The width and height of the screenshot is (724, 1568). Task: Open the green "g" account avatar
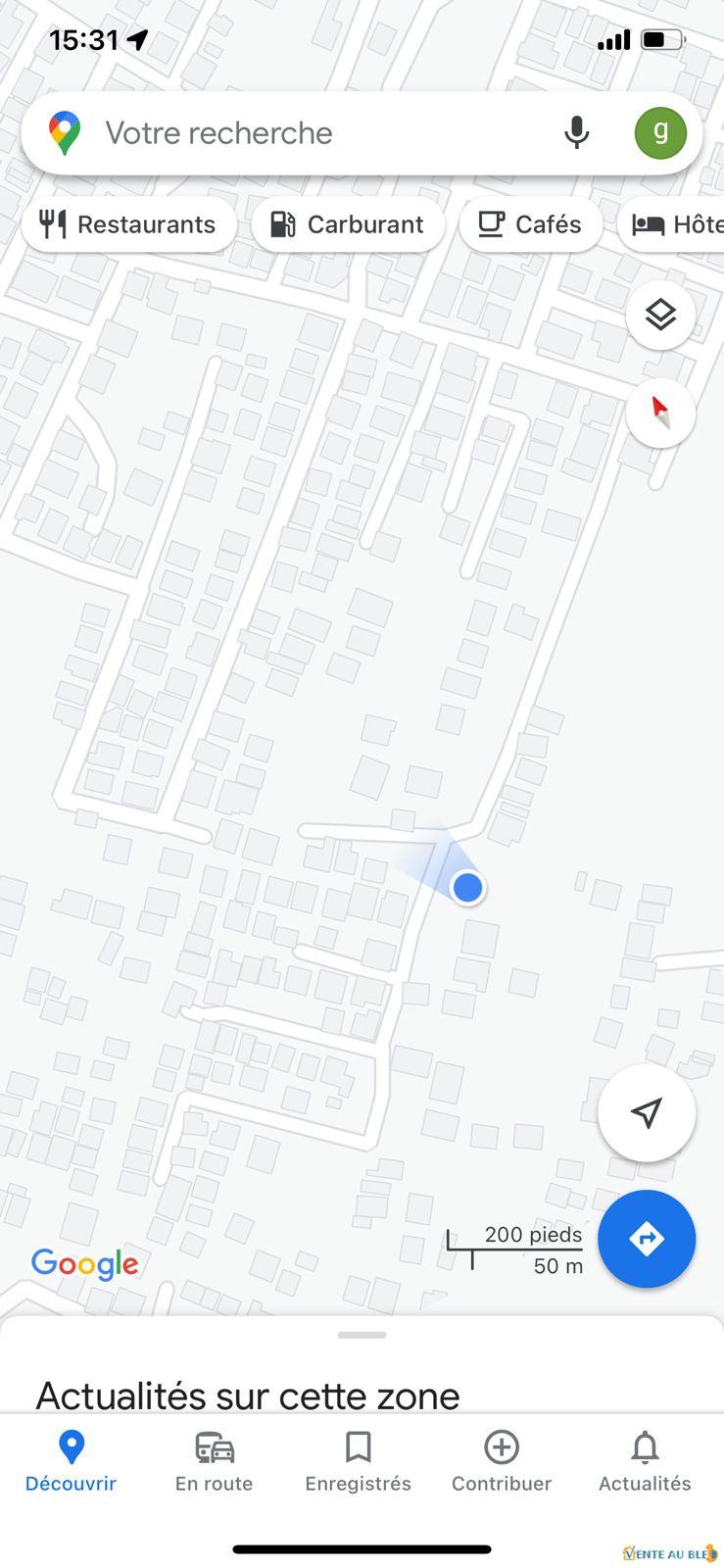pos(660,132)
